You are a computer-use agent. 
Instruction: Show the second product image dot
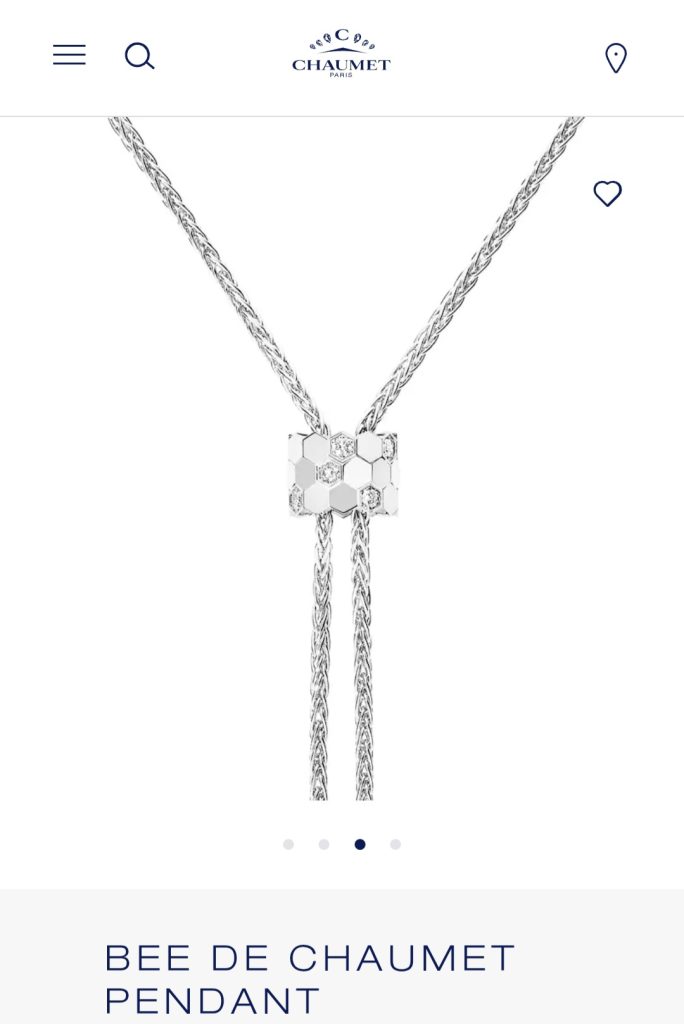click(324, 844)
